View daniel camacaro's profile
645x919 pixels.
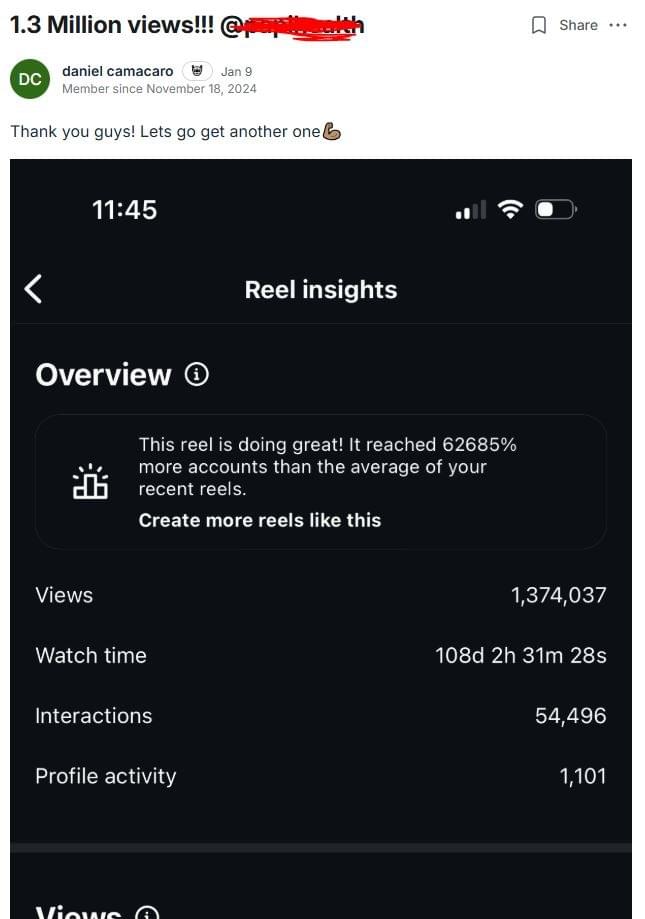(x=117, y=71)
